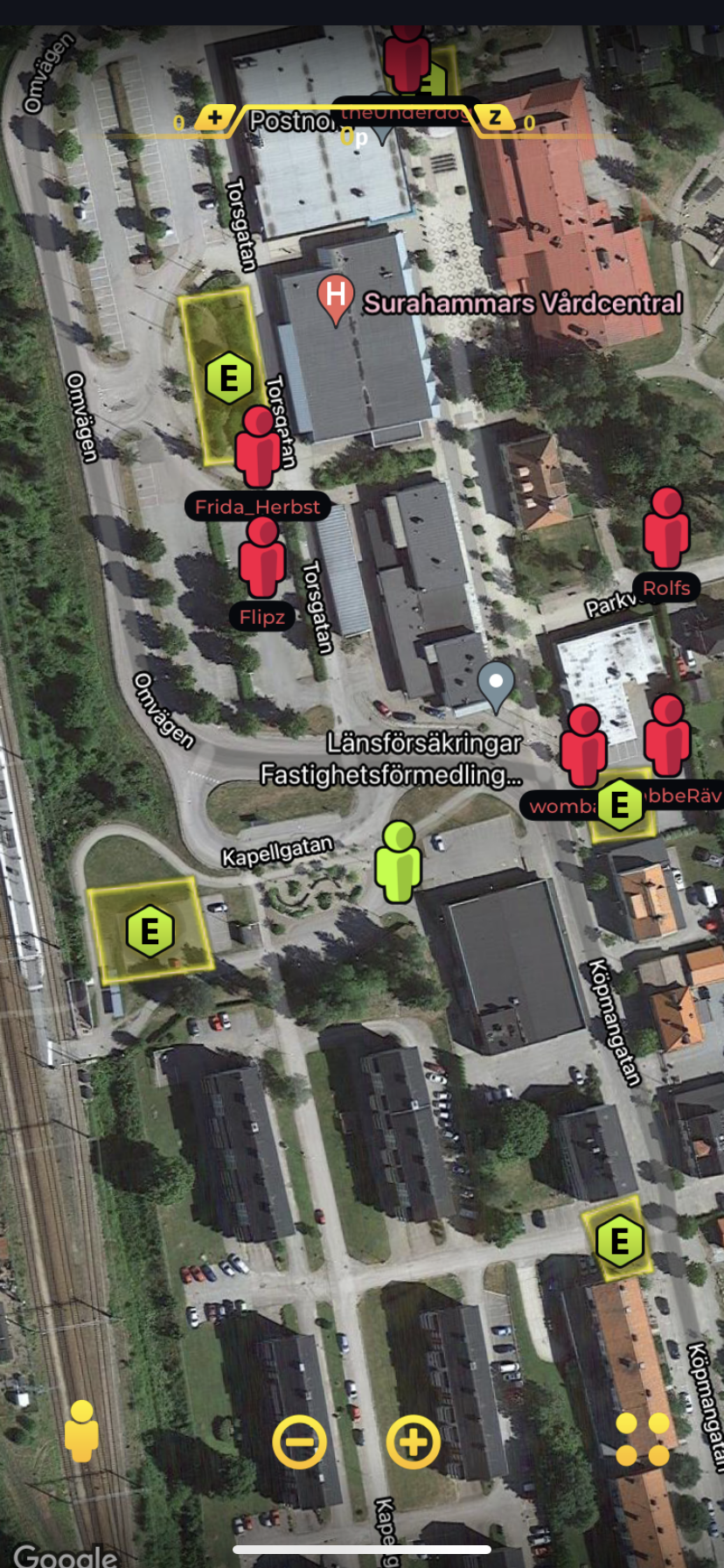The height and width of the screenshot is (1568, 724).
Task: Zoom out with the minus button
Action: pyautogui.click(x=299, y=1441)
